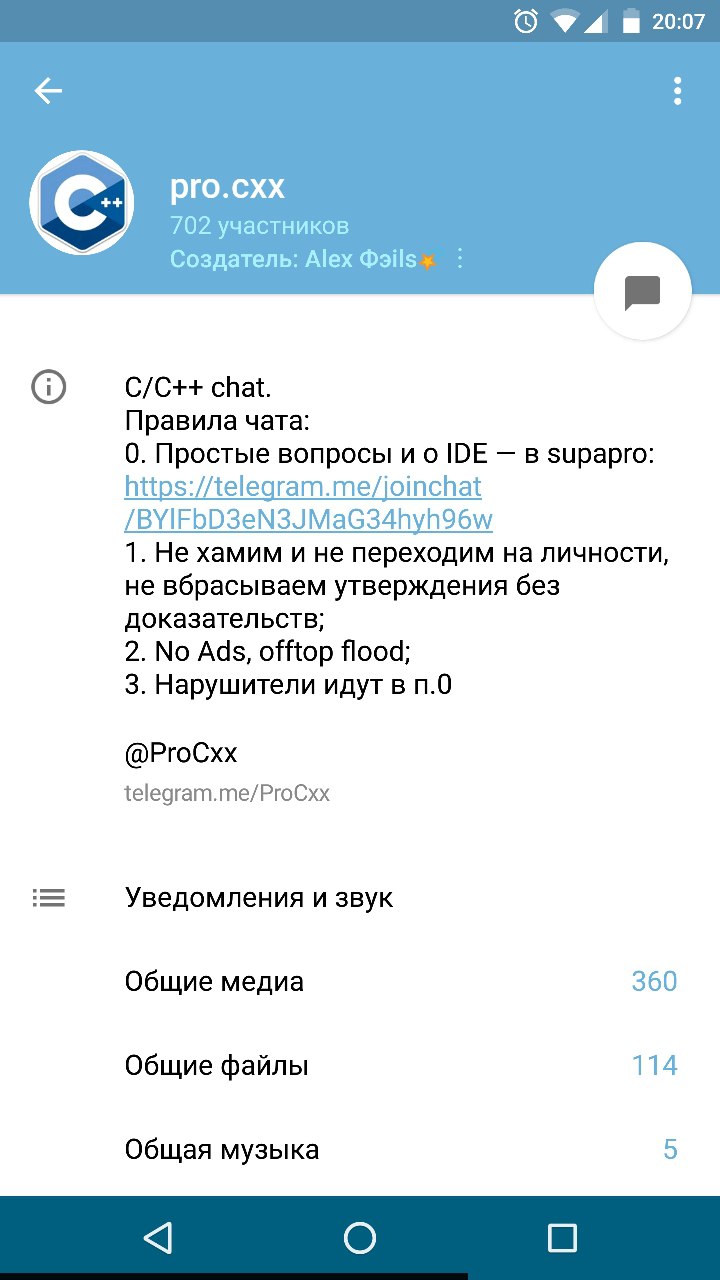Viewport: 720px width, 1280px height.
Task: Open the pro.cxx group avatar
Action: (x=82, y=203)
